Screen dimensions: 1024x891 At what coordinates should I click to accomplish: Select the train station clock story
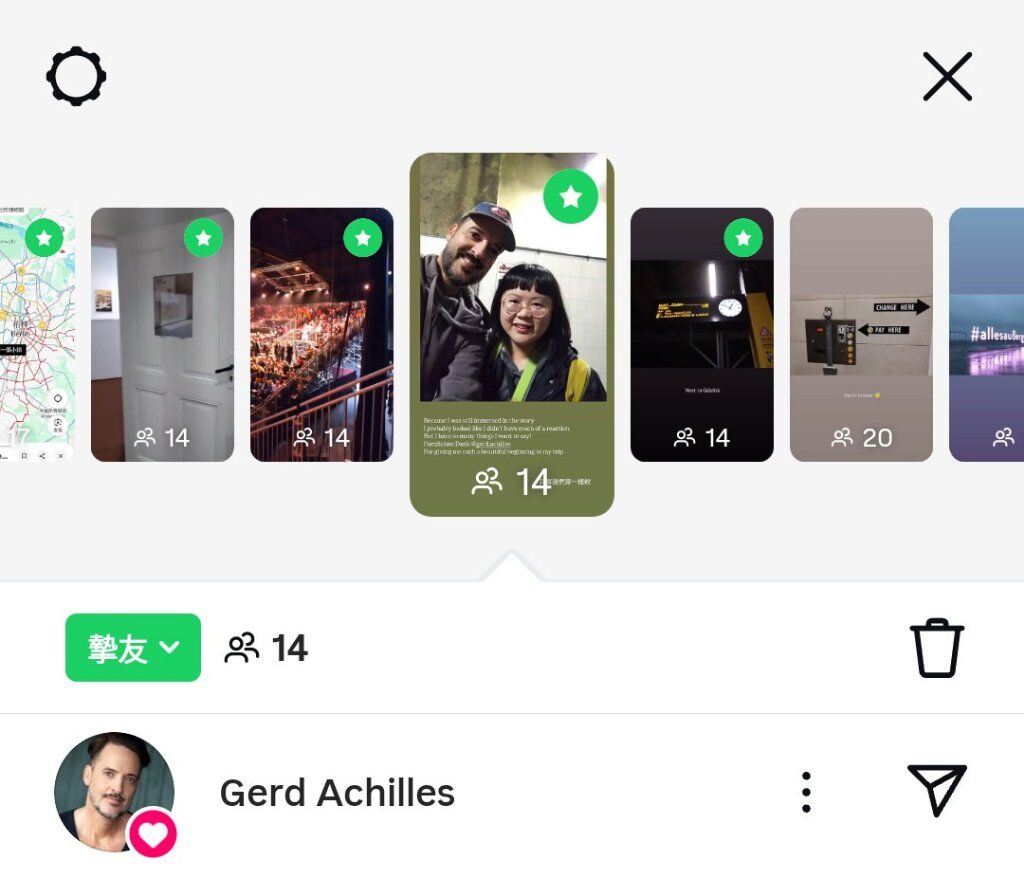pos(701,334)
